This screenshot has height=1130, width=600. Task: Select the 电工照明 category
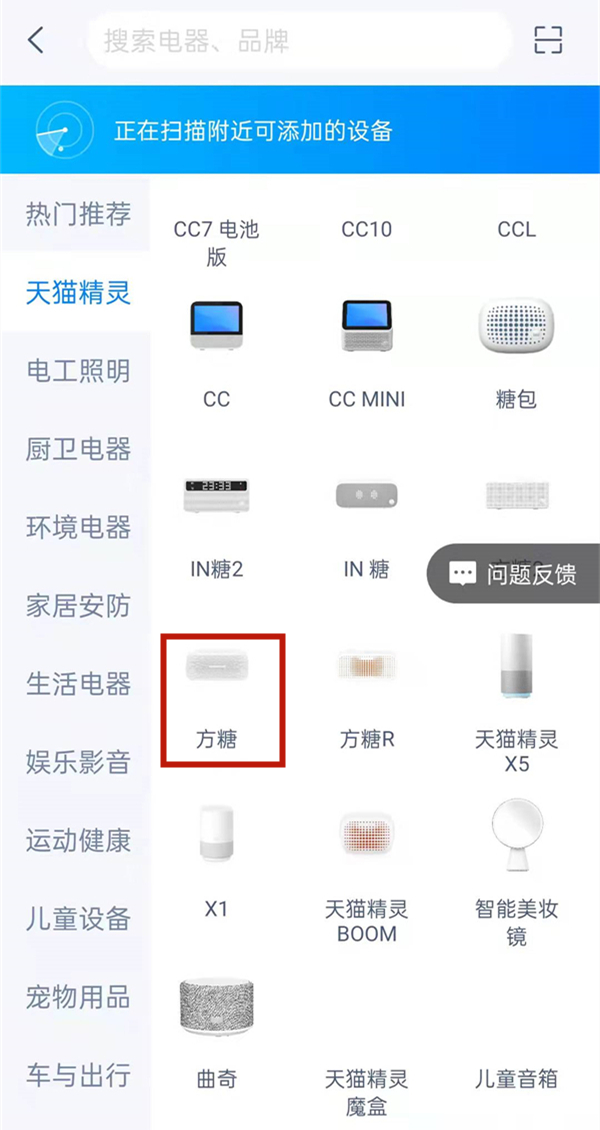point(77,371)
